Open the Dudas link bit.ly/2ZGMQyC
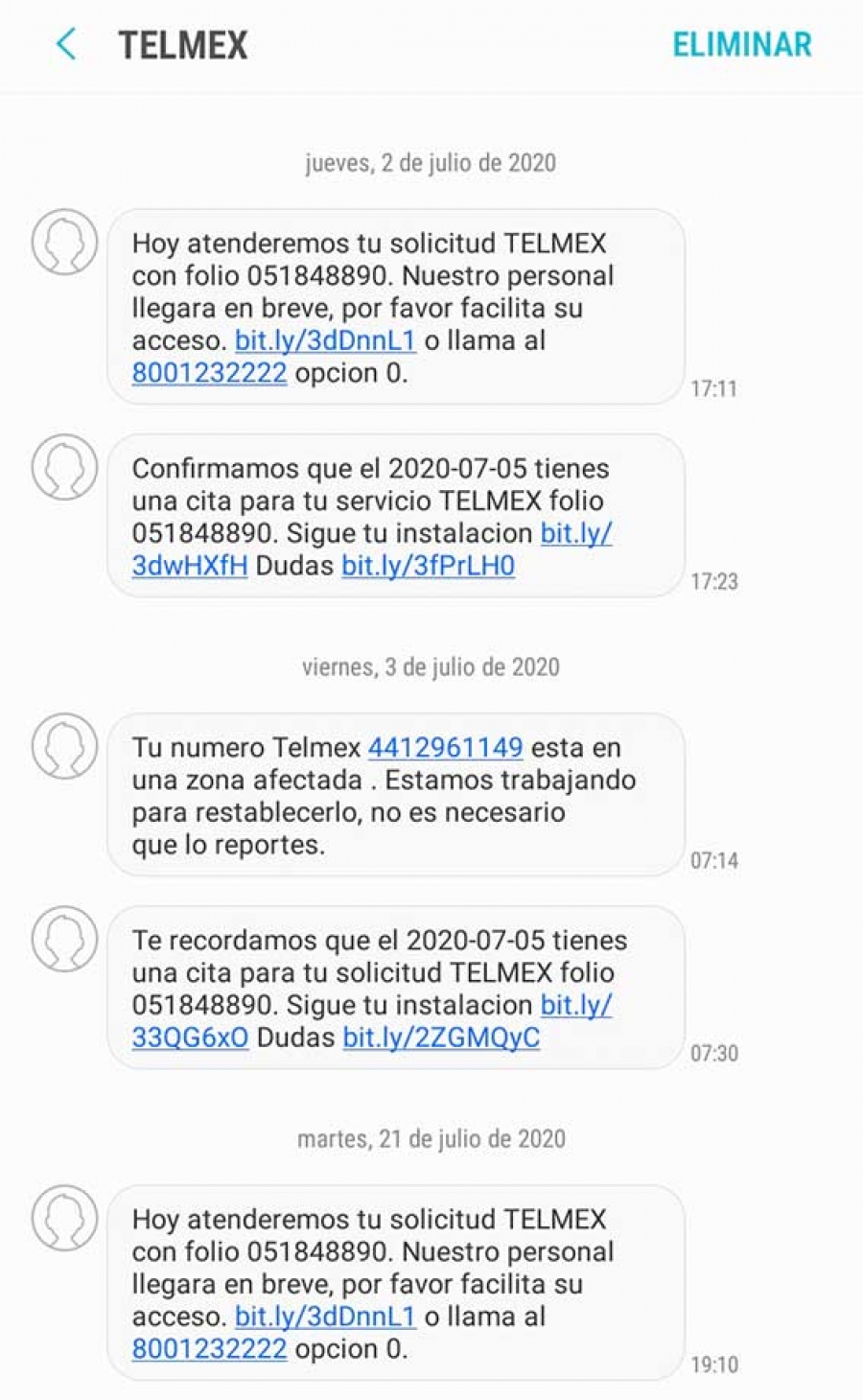 (x=441, y=1038)
